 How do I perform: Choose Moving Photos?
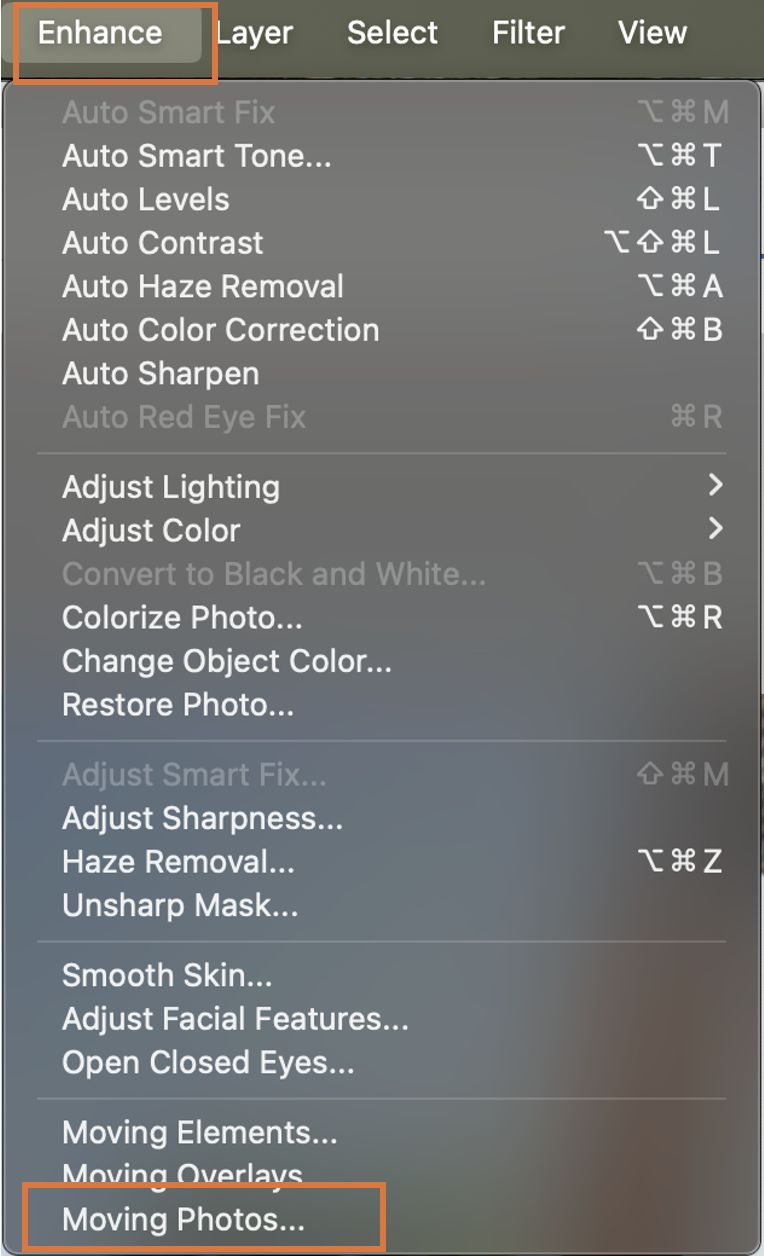(183, 1220)
